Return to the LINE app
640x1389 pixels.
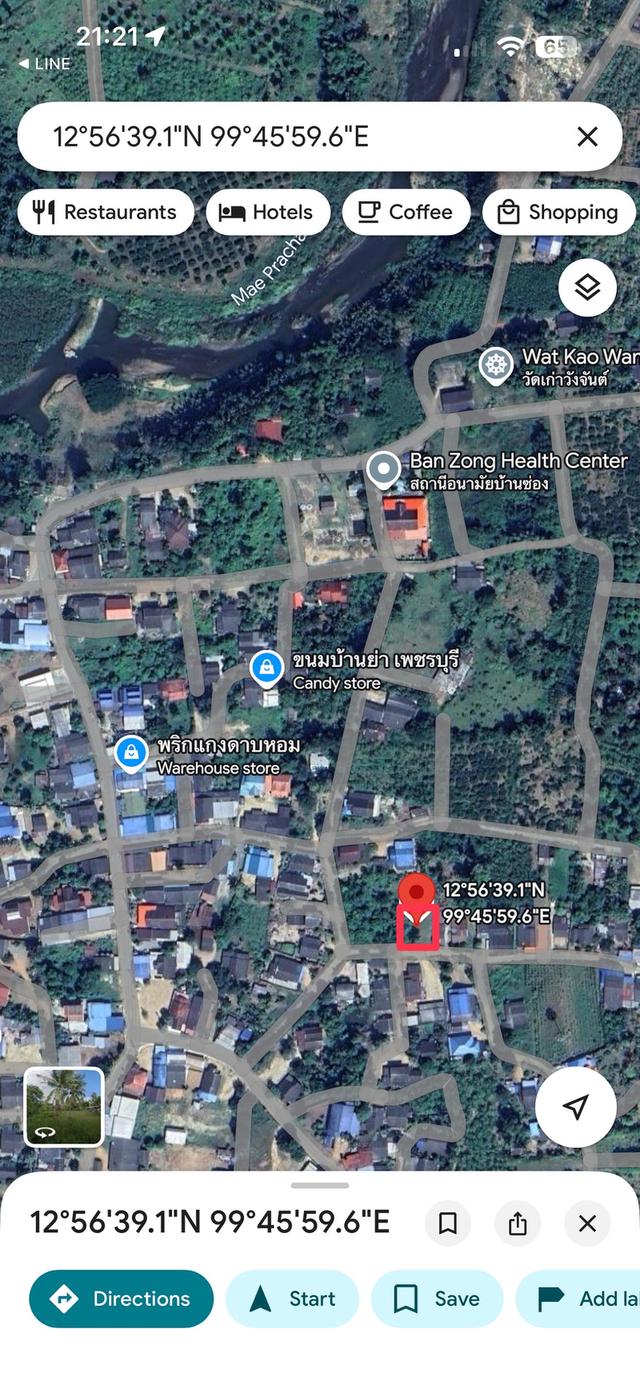(44, 64)
